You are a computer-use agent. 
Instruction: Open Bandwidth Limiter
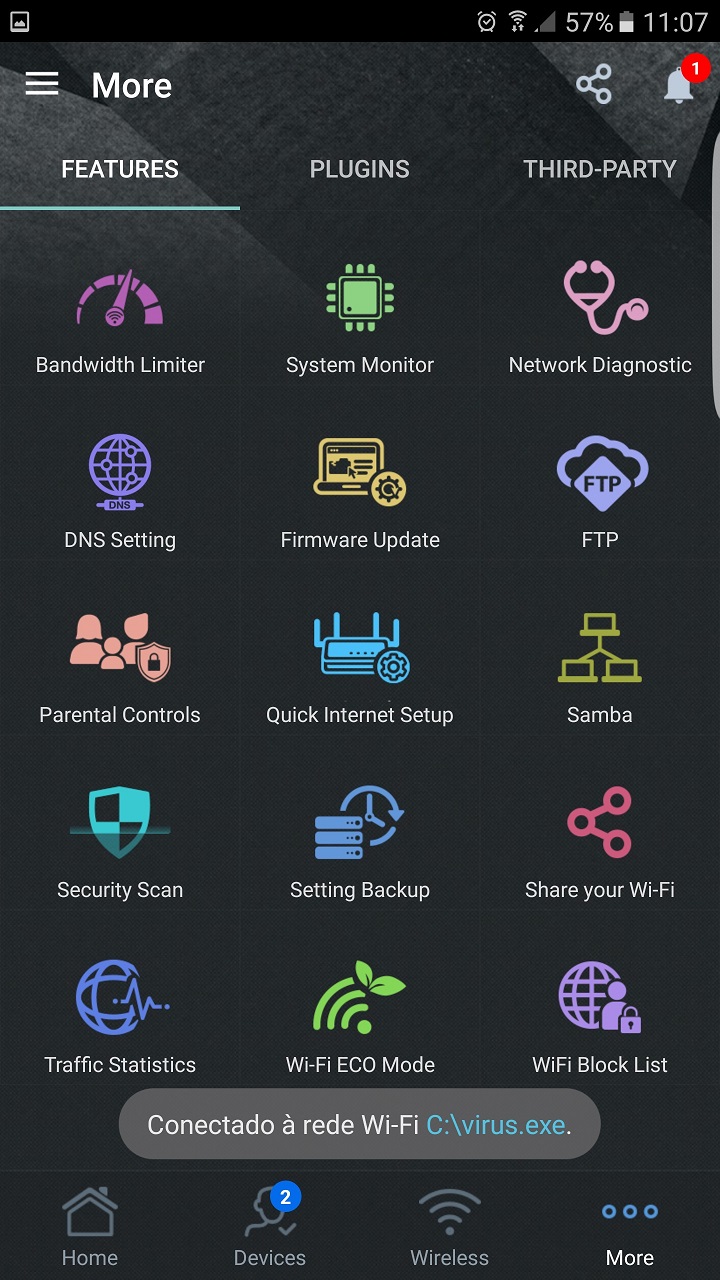(x=120, y=320)
